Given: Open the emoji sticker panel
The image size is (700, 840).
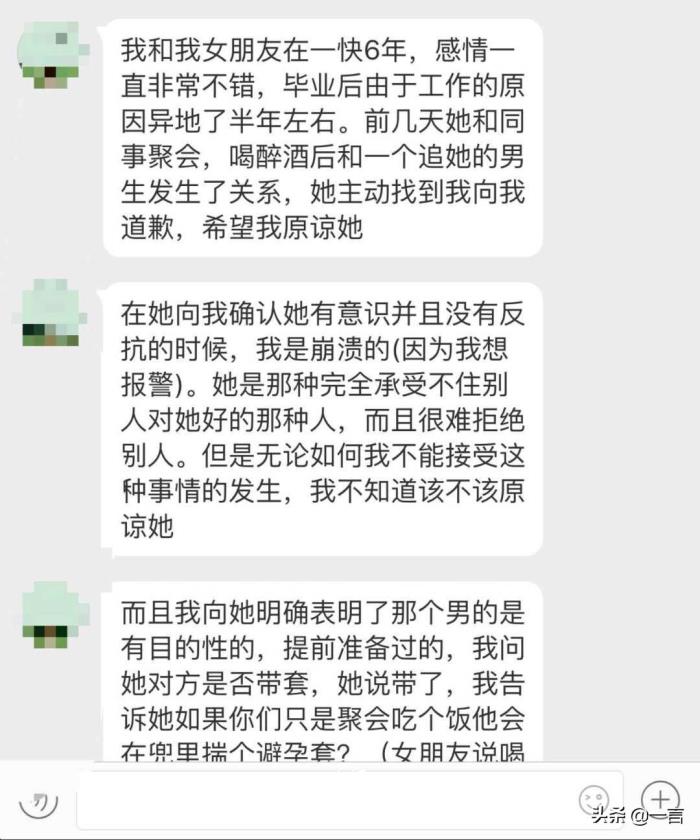Looking at the screenshot, I should 595,798.
